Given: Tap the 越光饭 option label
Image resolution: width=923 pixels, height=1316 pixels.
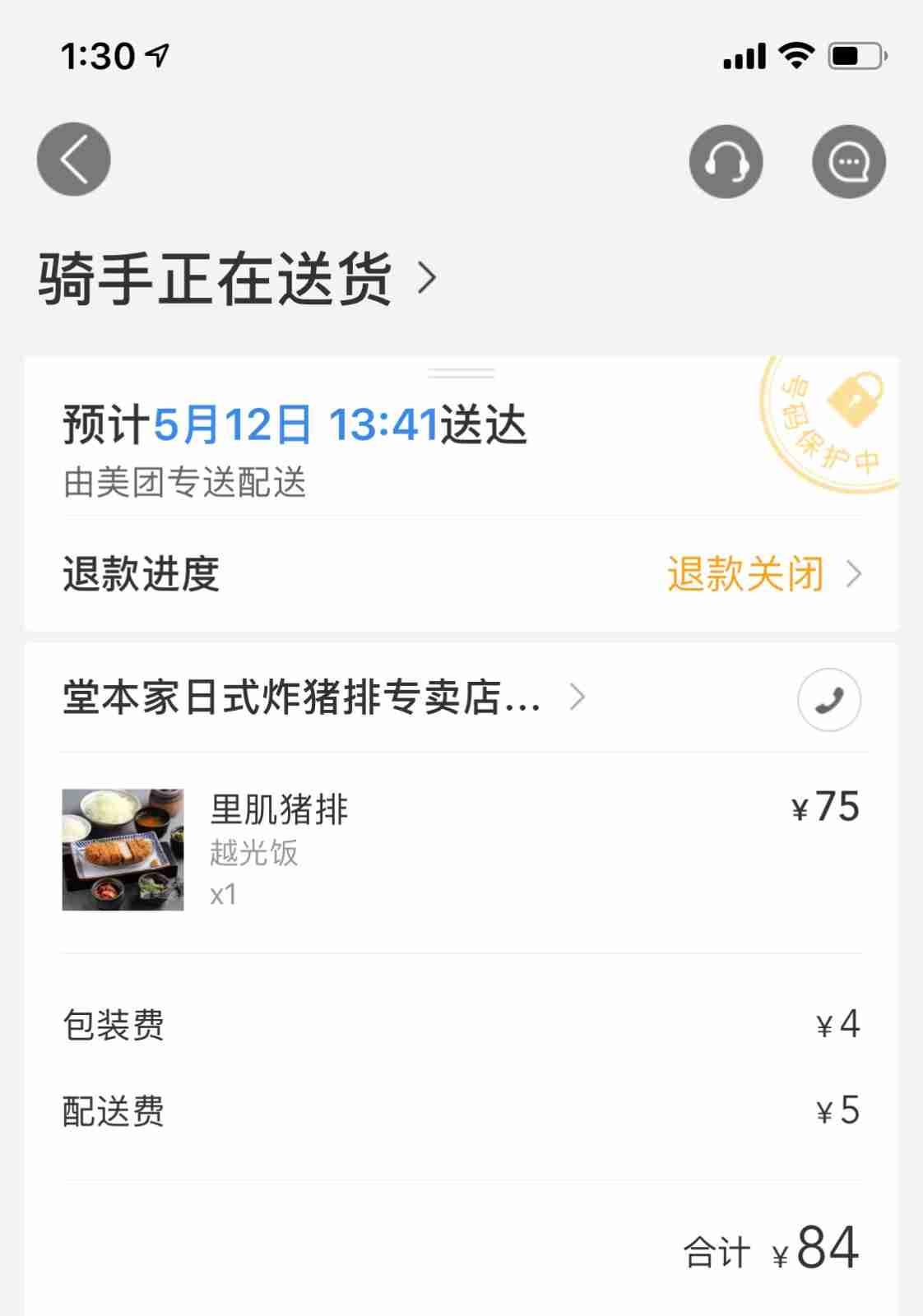Looking at the screenshot, I should coord(253,853).
